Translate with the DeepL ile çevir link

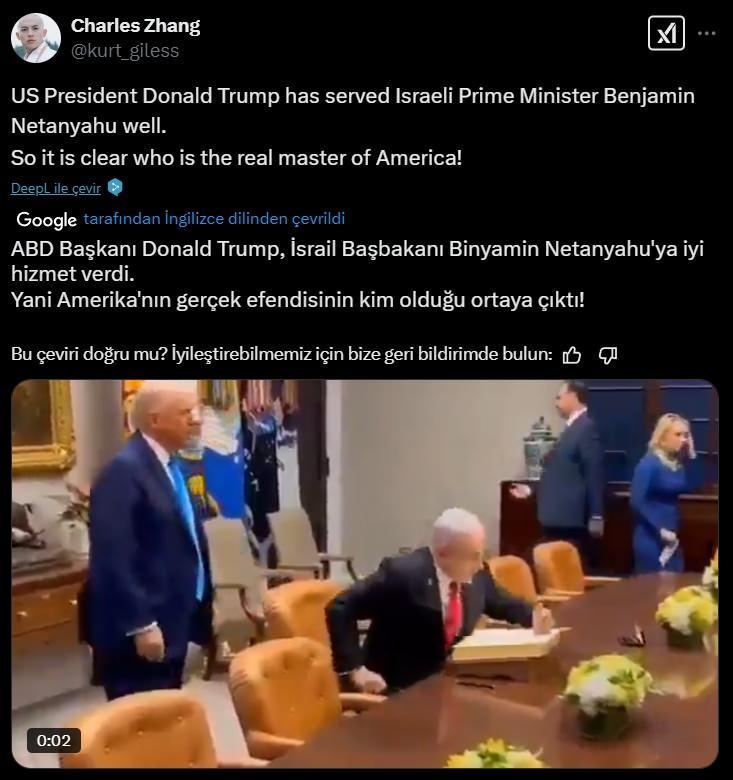(x=56, y=188)
